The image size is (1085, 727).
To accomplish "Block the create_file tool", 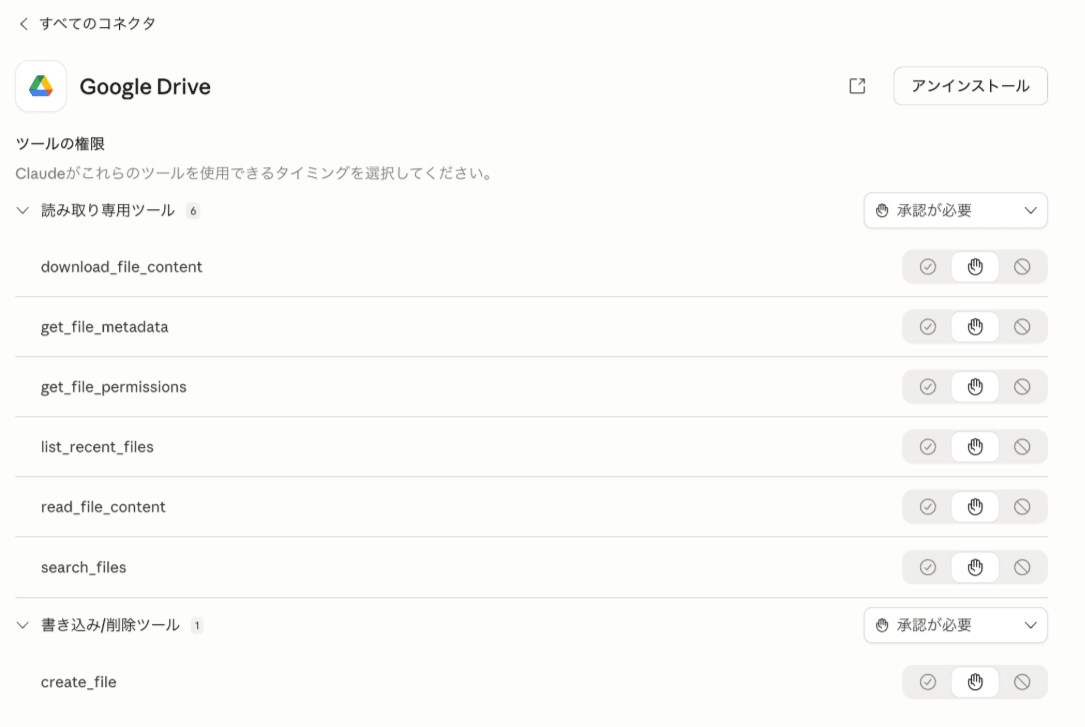I will click(1022, 682).
